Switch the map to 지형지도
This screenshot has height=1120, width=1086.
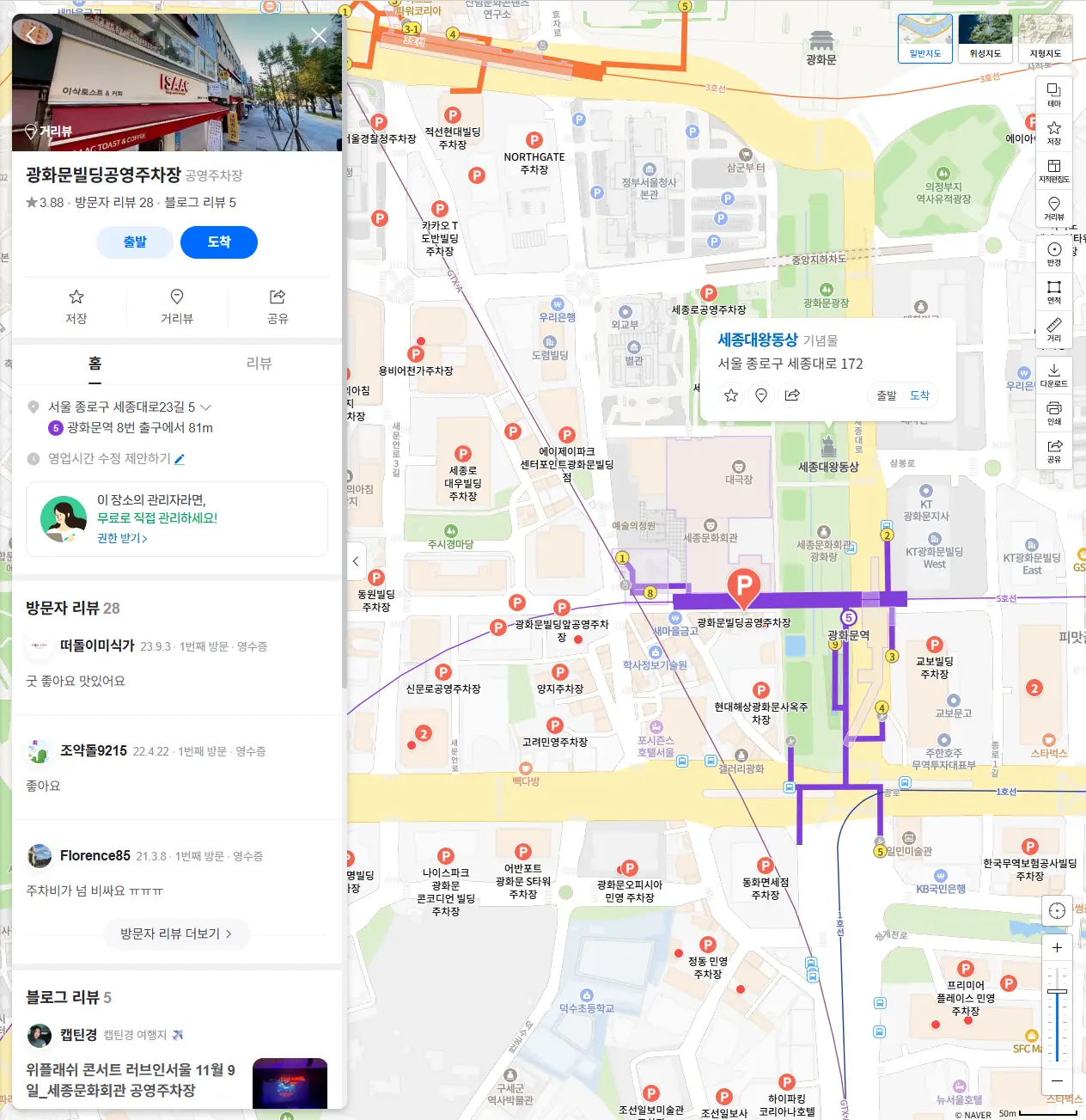(x=1045, y=39)
